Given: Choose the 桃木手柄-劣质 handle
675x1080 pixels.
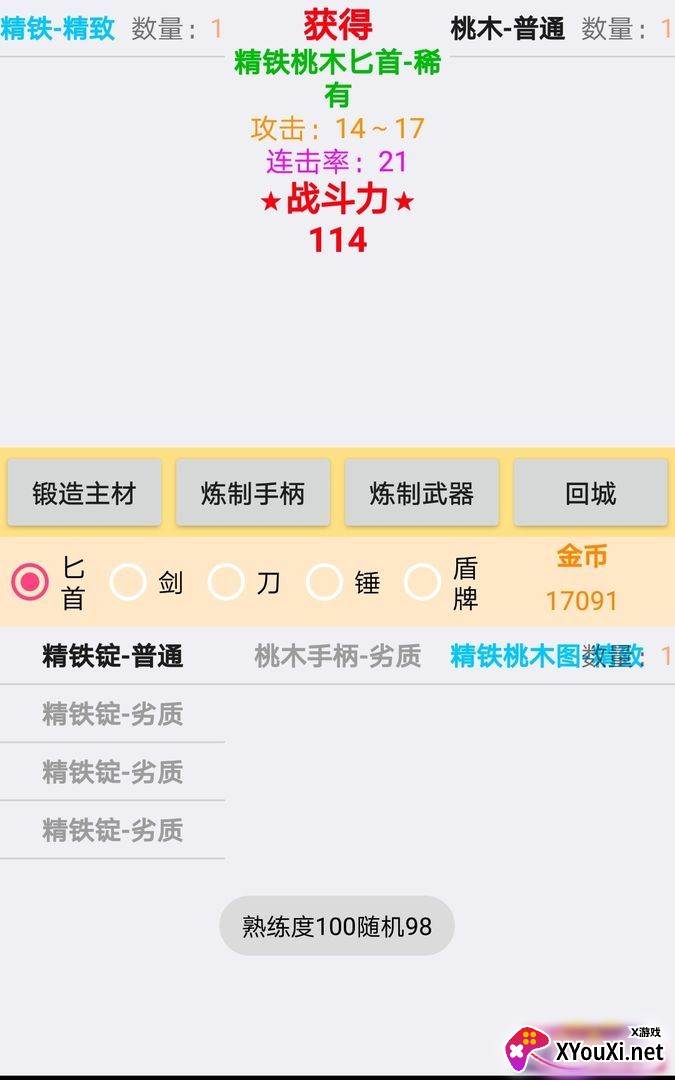Looking at the screenshot, I should pyautogui.click(x=338, y=656).
